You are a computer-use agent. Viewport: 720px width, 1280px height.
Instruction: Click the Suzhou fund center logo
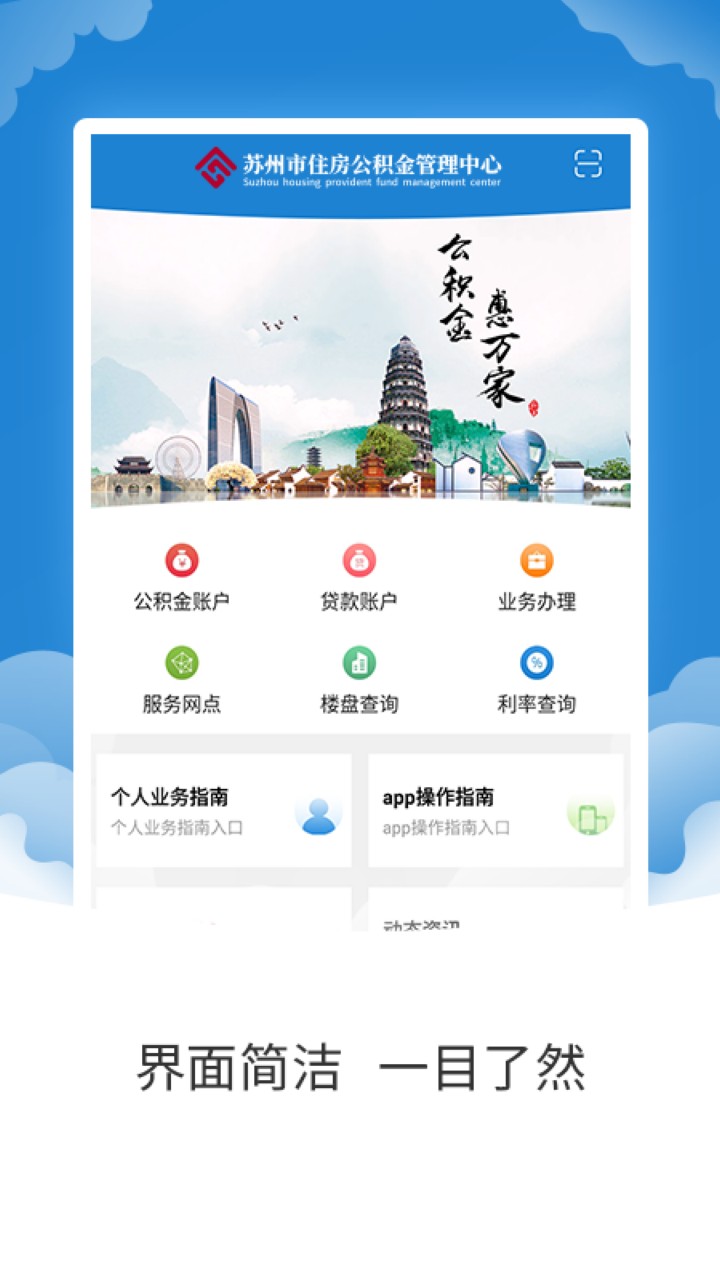pyautogui.click(x=216, y=166)
